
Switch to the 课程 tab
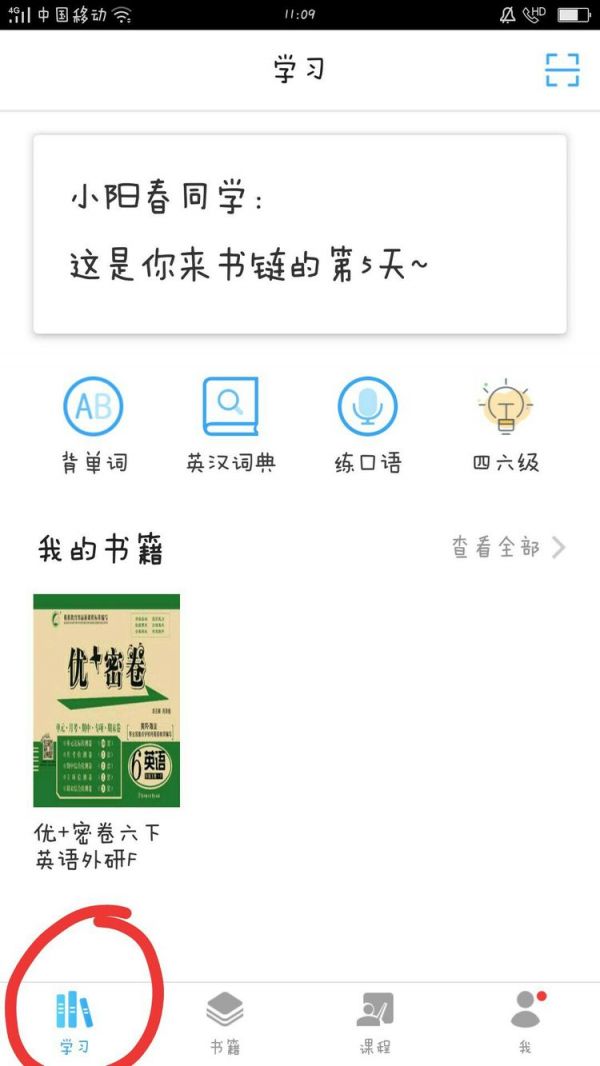coord(375,1020)
